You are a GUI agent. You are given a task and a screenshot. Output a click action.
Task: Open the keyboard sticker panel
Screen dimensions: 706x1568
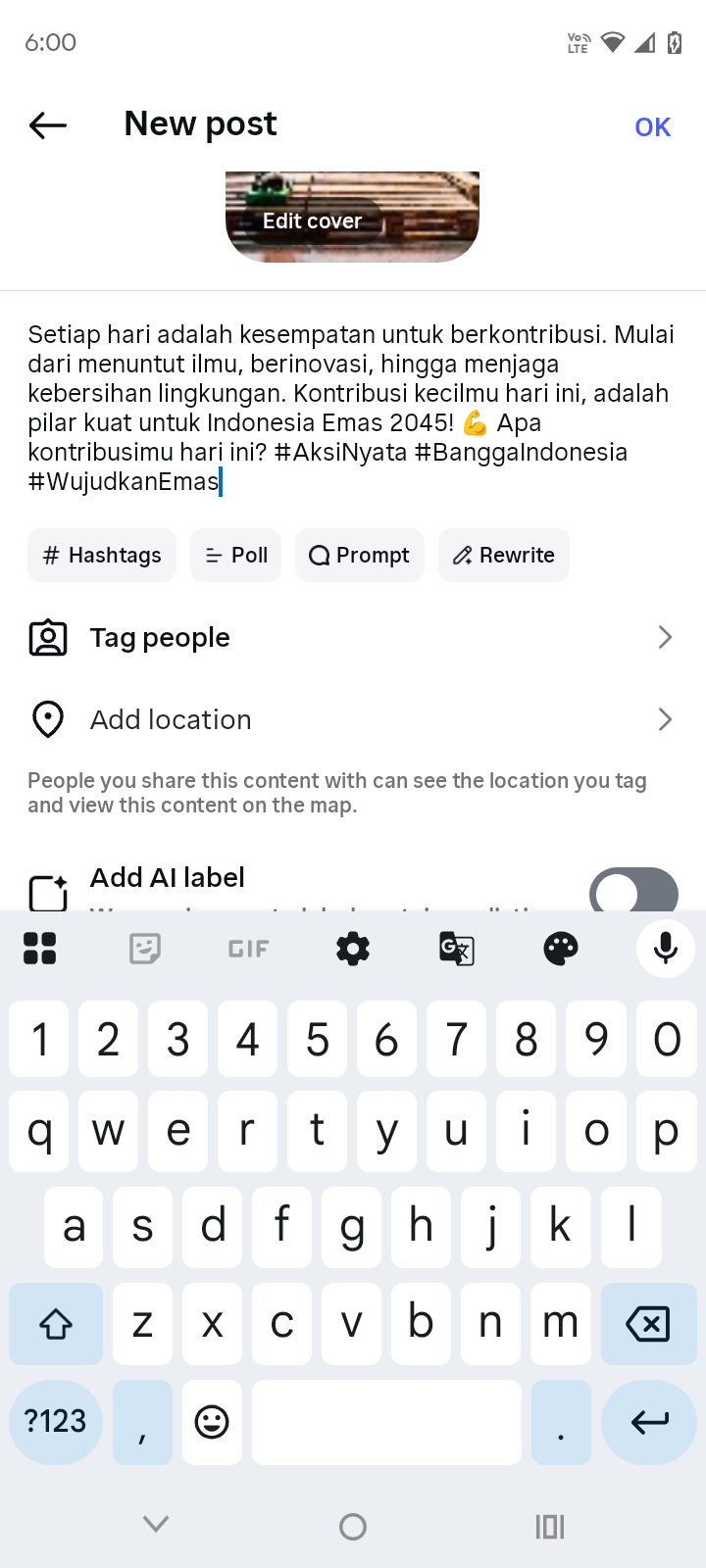pos(145,949)
